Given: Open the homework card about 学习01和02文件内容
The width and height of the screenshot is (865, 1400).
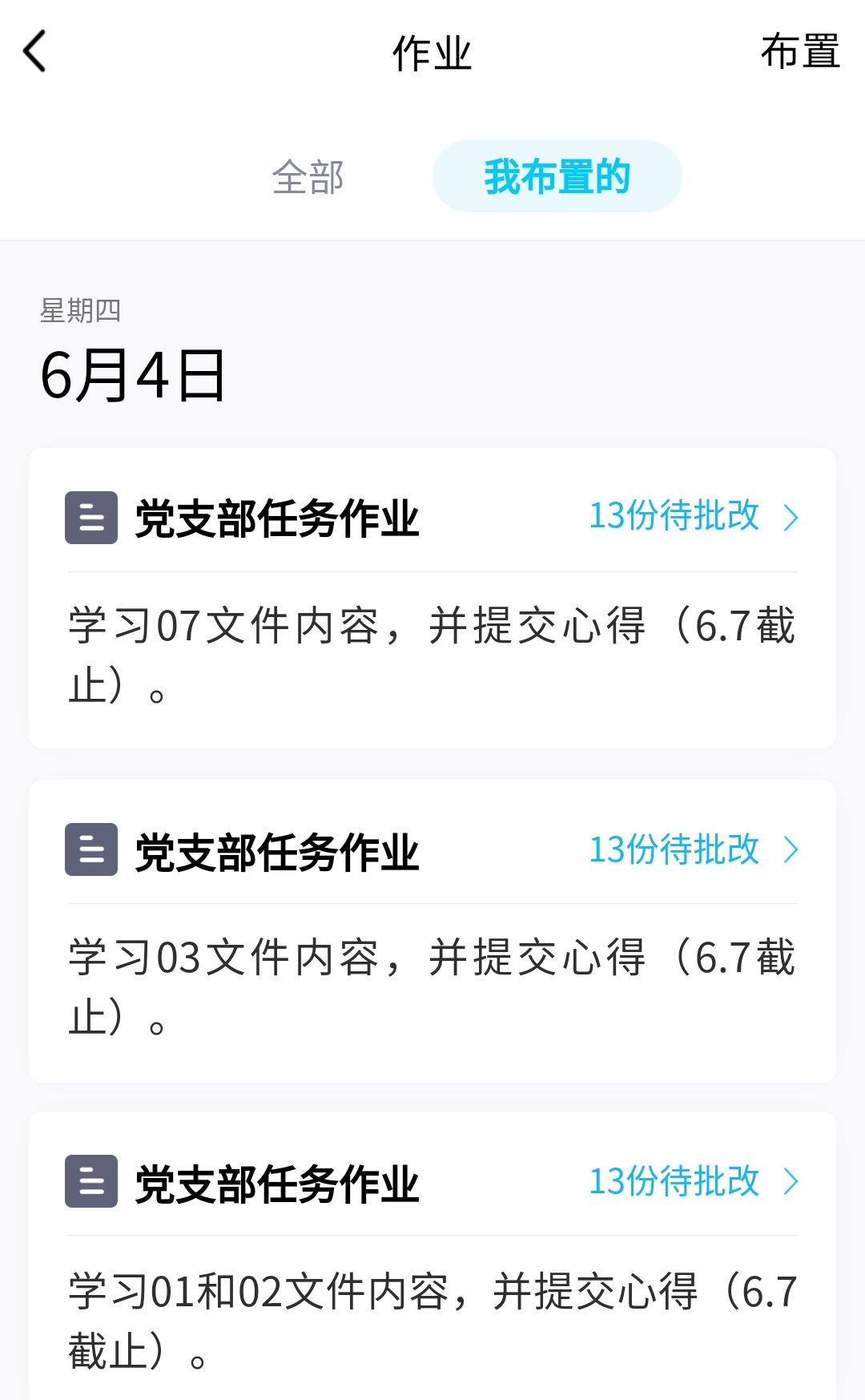Looking at the screenshot, I should click(x=431, y=1319).
